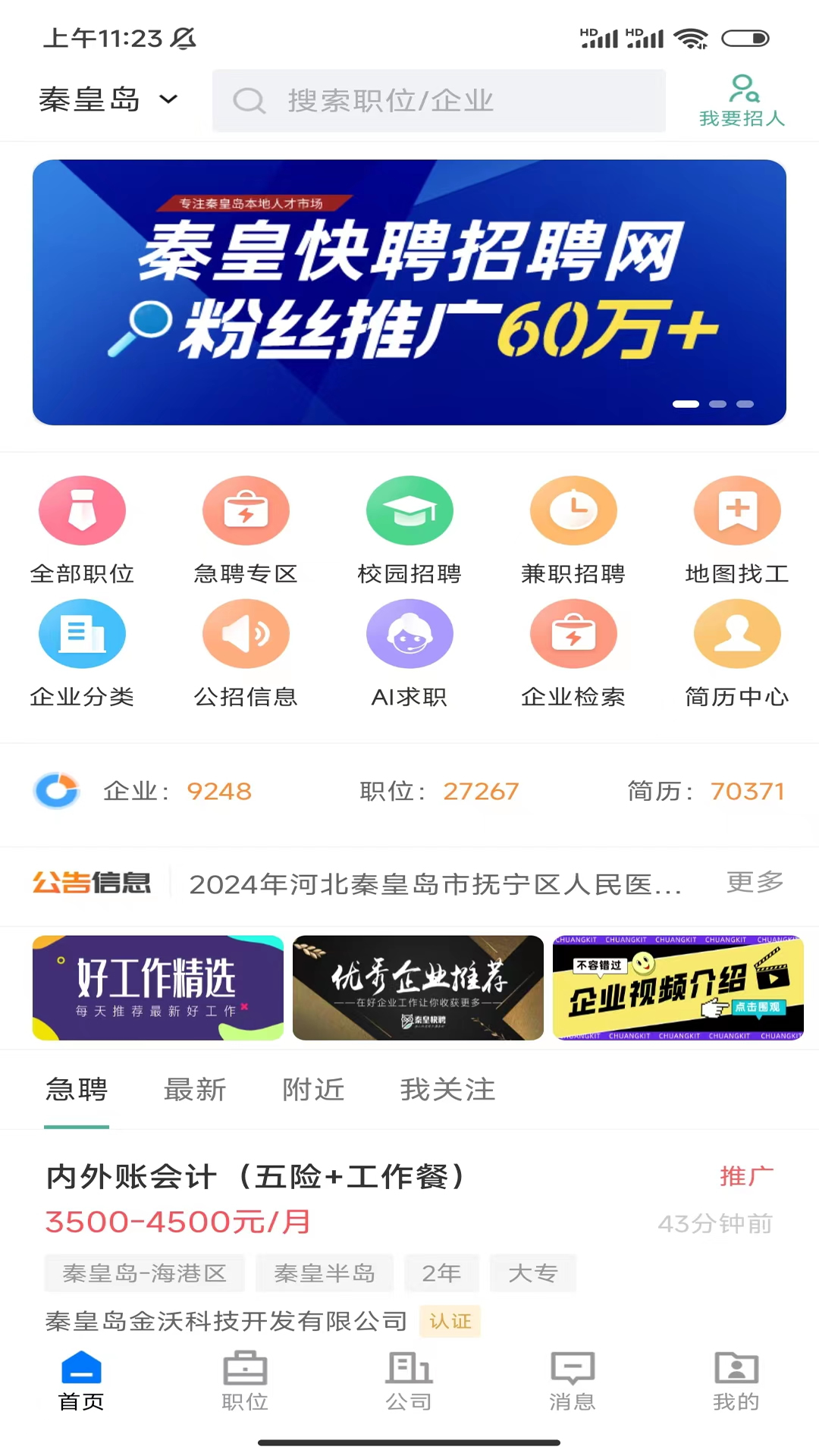Tap the 搜索职位/企业 search box
This screenshot has height=1456, width=819.
click(439, 101)
